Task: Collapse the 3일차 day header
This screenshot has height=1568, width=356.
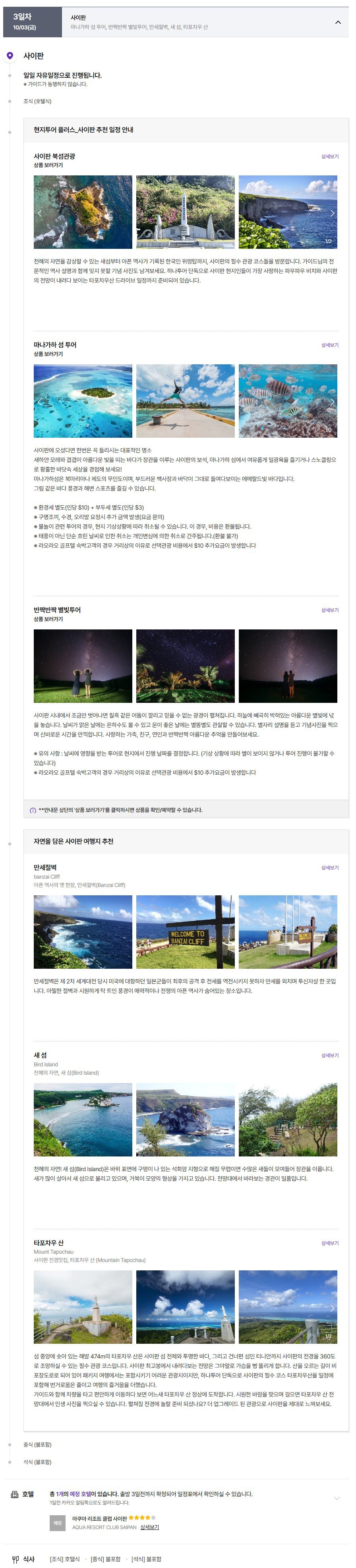Action: click(338, 23)
